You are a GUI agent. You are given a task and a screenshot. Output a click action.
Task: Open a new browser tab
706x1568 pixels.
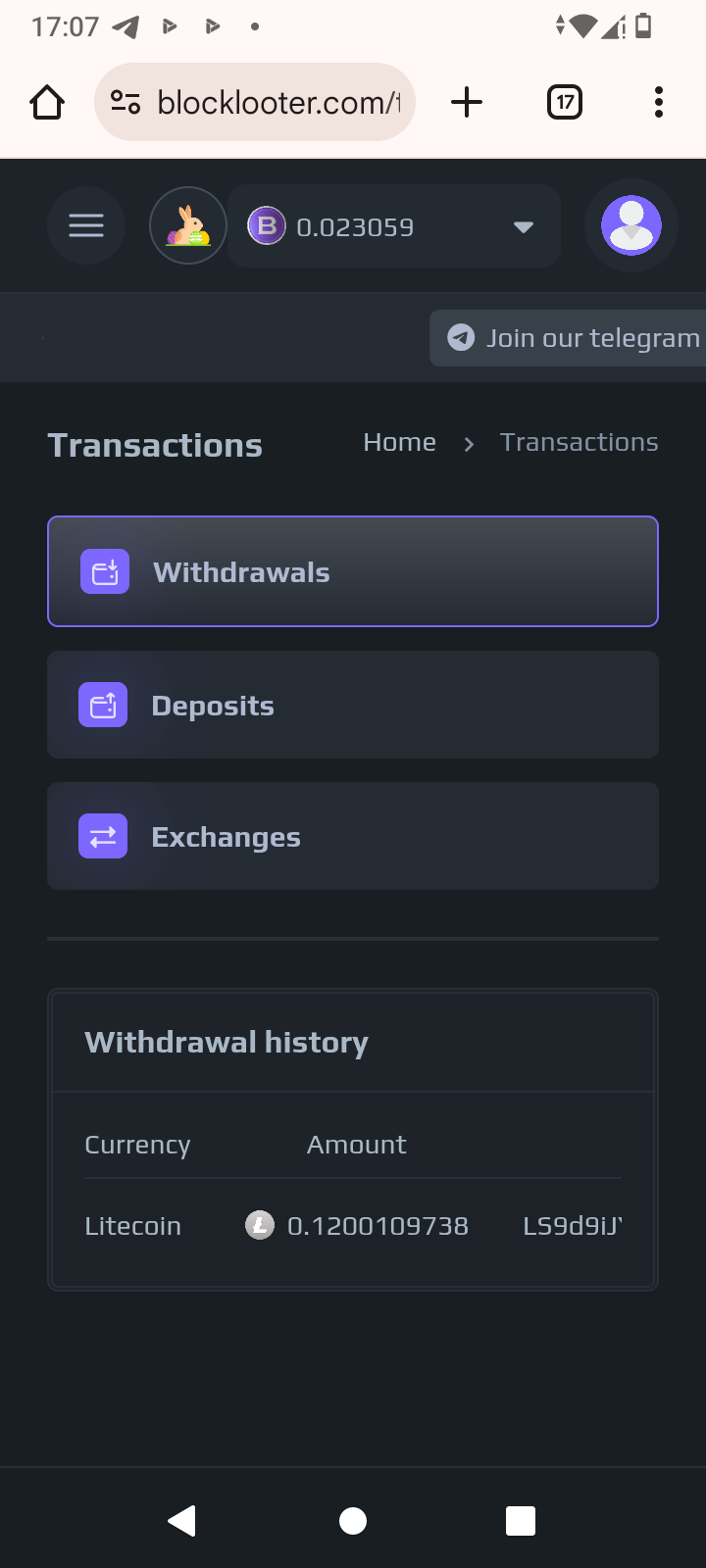point(467,102)
